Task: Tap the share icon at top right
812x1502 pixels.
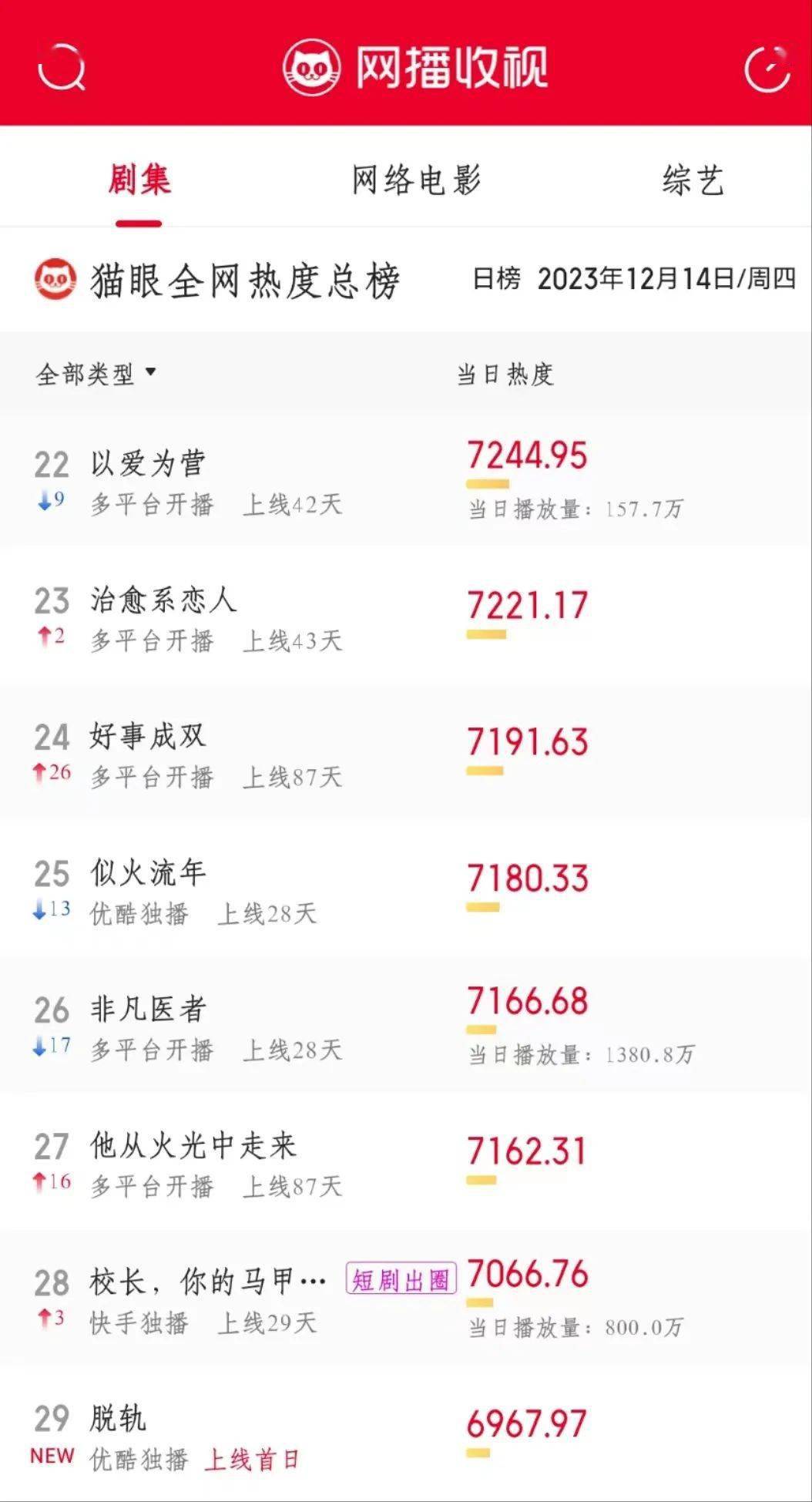Action: coord(767,68)
